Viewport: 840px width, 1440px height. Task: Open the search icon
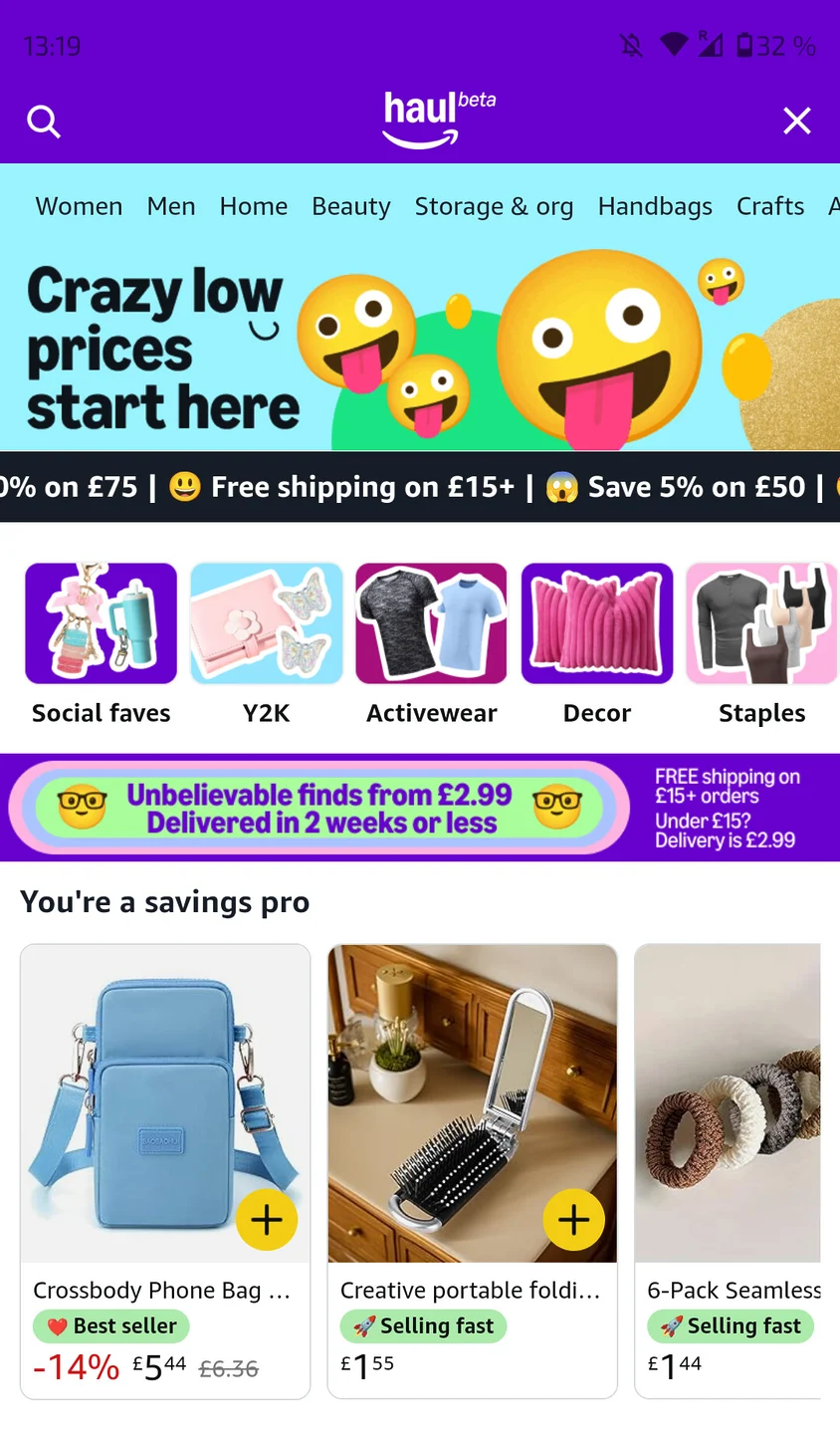pyautogui.click(x=44, y=121)
